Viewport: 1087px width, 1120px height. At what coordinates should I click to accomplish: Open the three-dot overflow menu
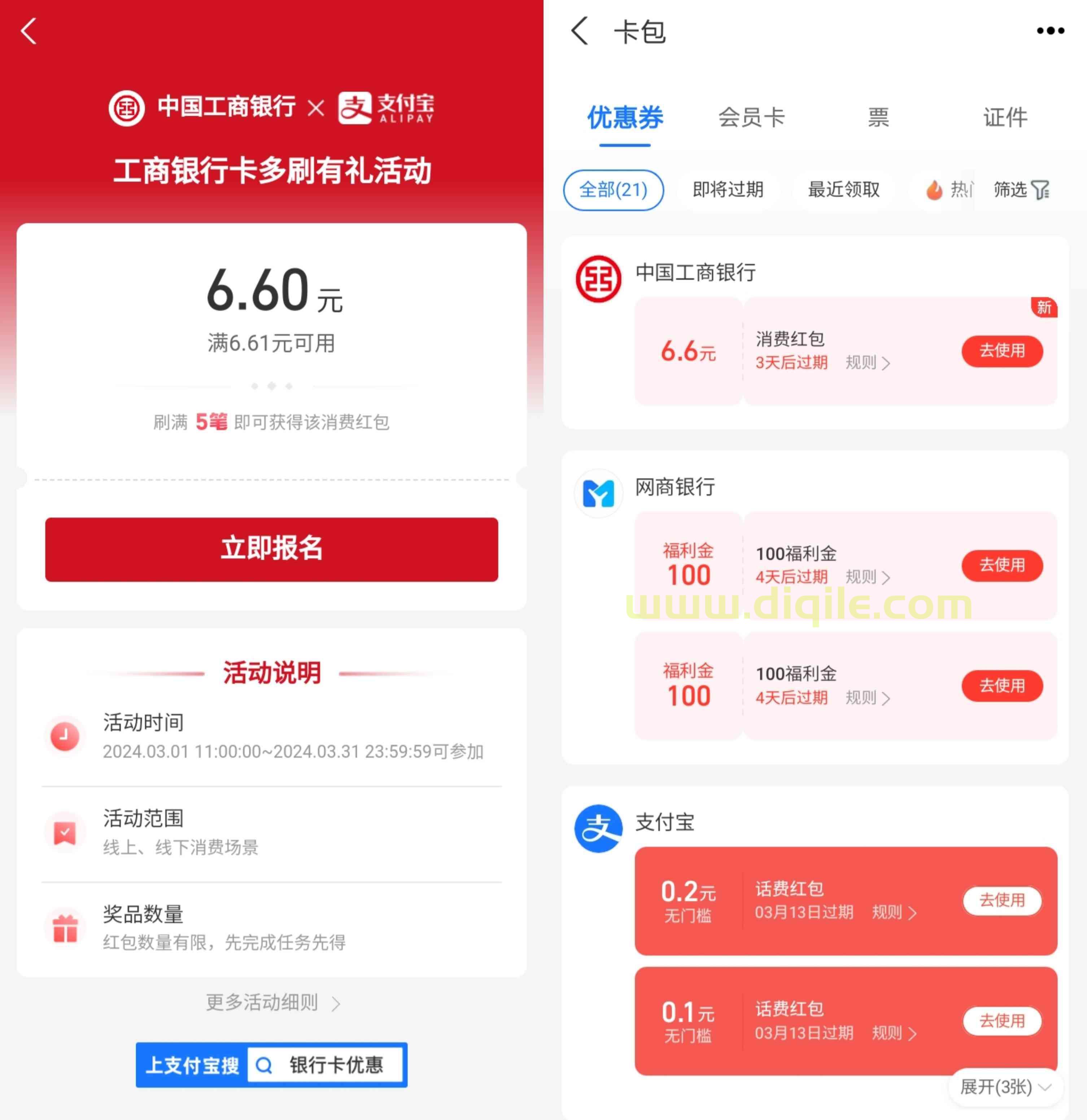pyautogui.click(x=1050, y=31)
